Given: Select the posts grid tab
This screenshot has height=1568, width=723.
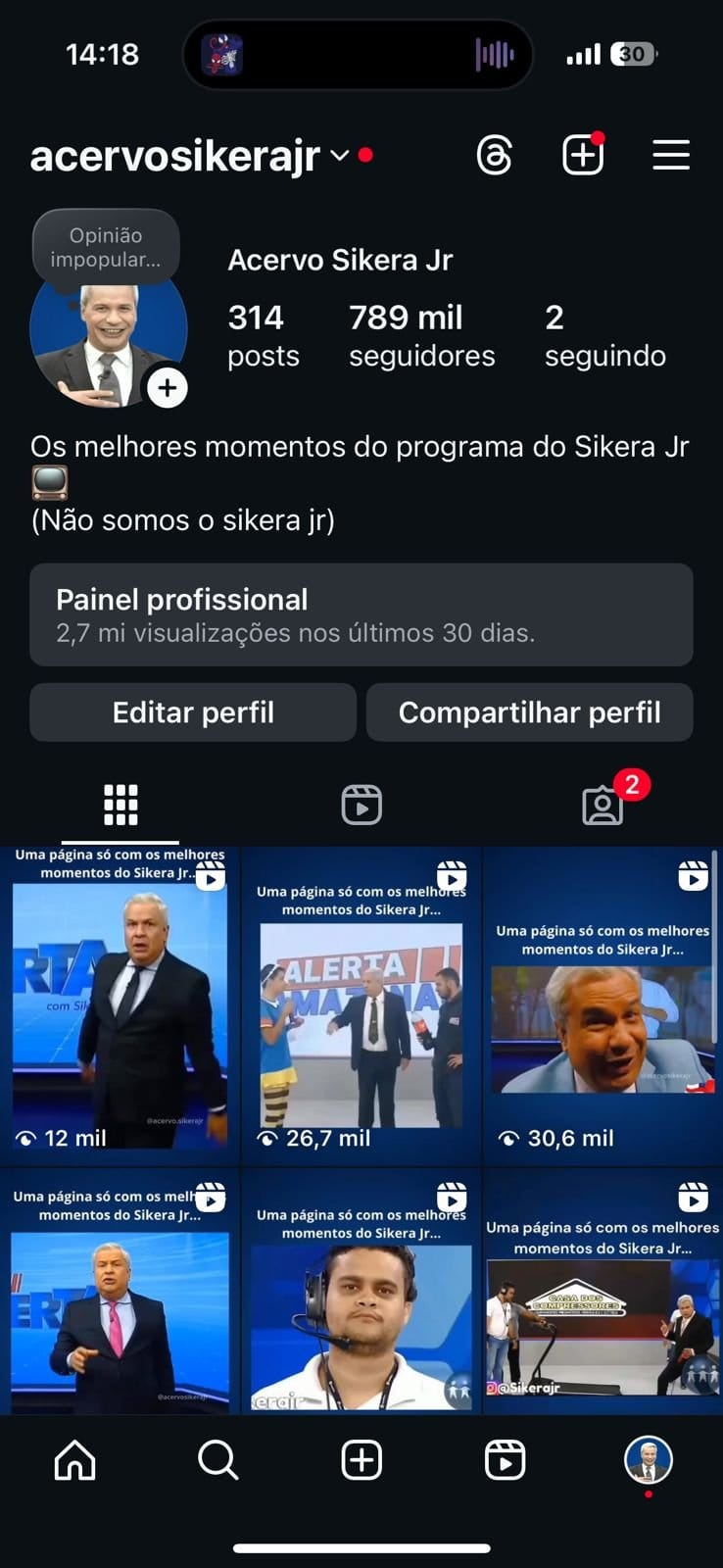Looking at the screenshot, I should 120,804.
